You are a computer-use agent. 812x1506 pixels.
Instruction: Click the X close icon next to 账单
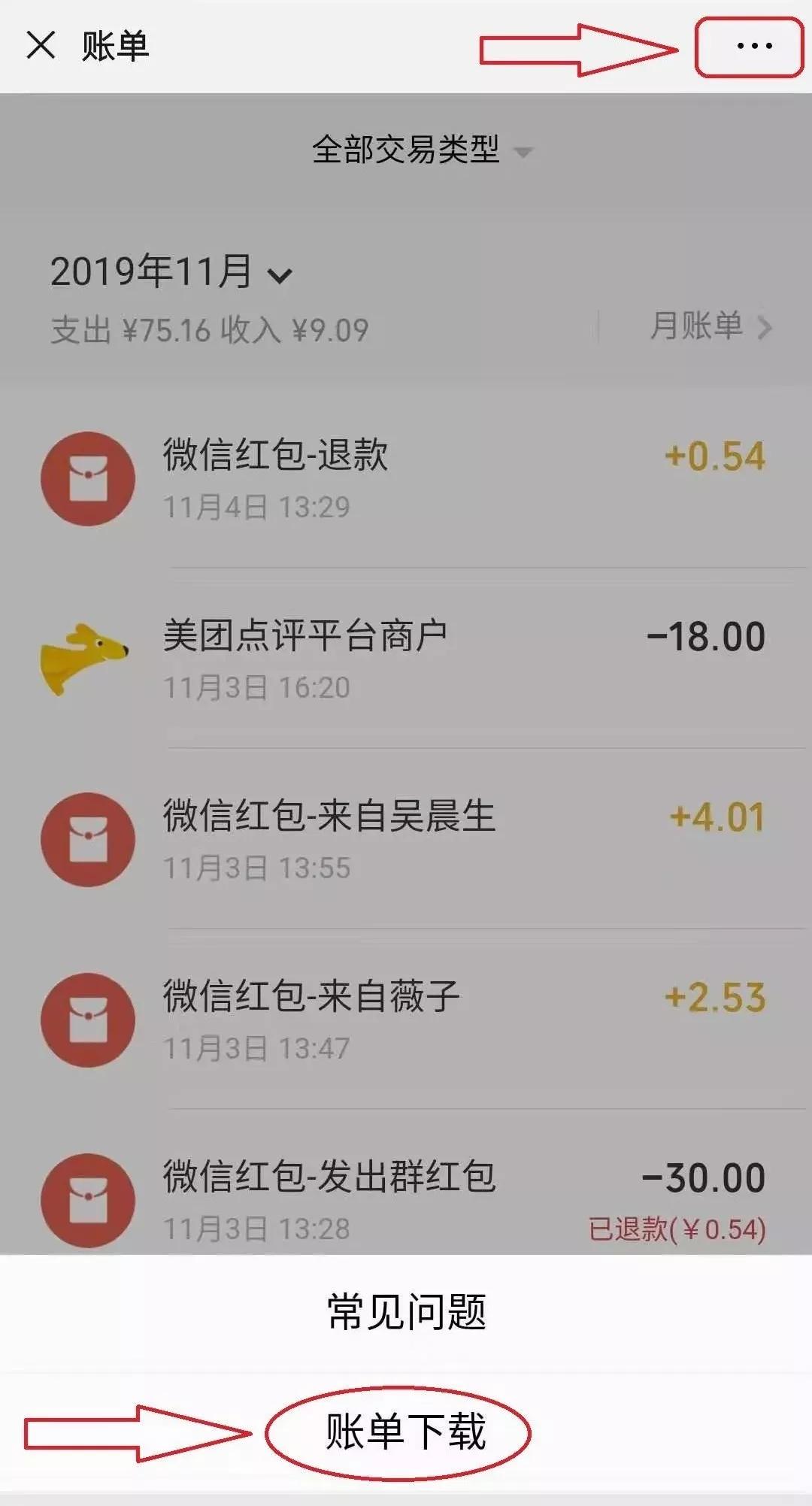pyautogui.click(x=41, y=45)
